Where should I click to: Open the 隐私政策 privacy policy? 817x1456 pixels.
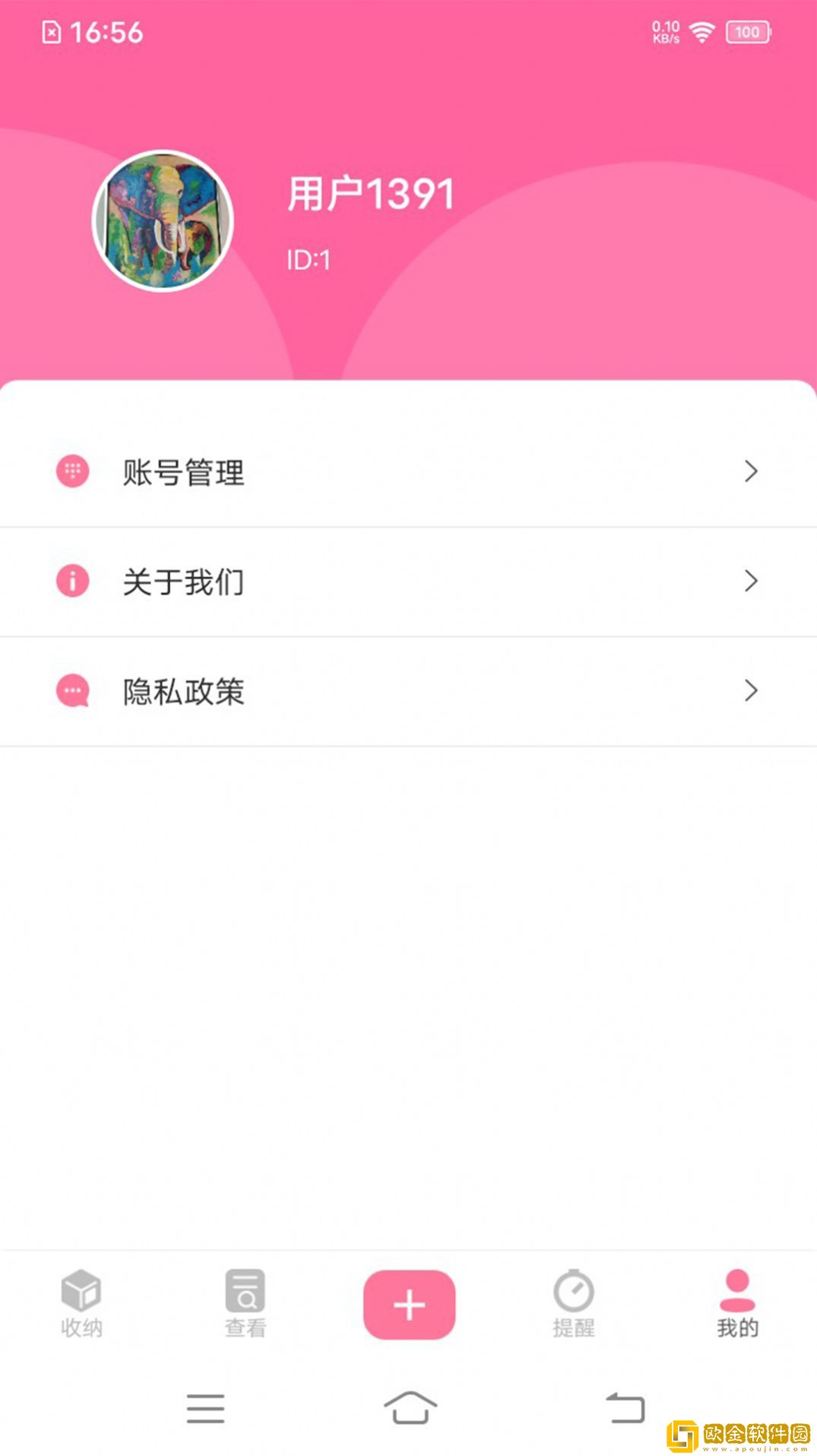tap(182, 693)
